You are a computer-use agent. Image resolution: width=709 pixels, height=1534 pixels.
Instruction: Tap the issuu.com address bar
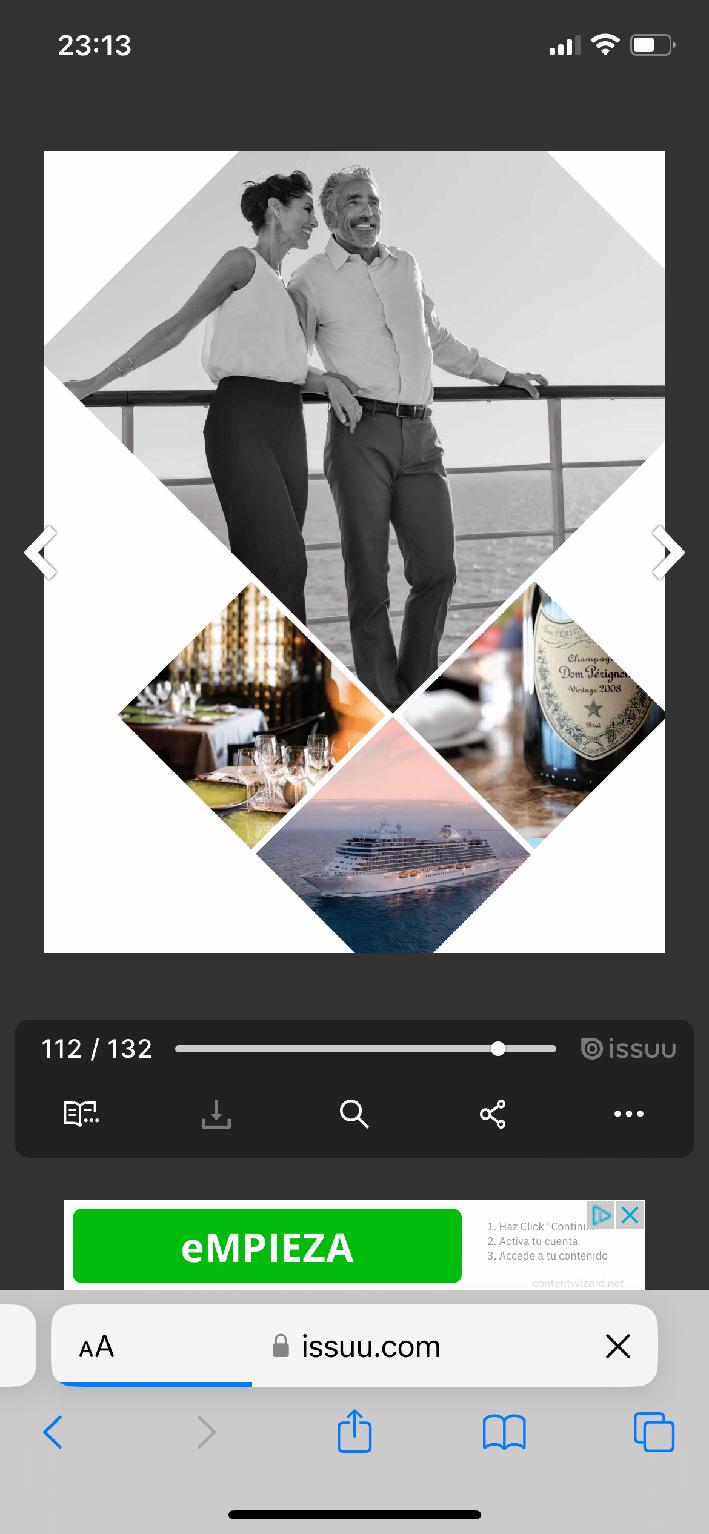click(356, 1347)
